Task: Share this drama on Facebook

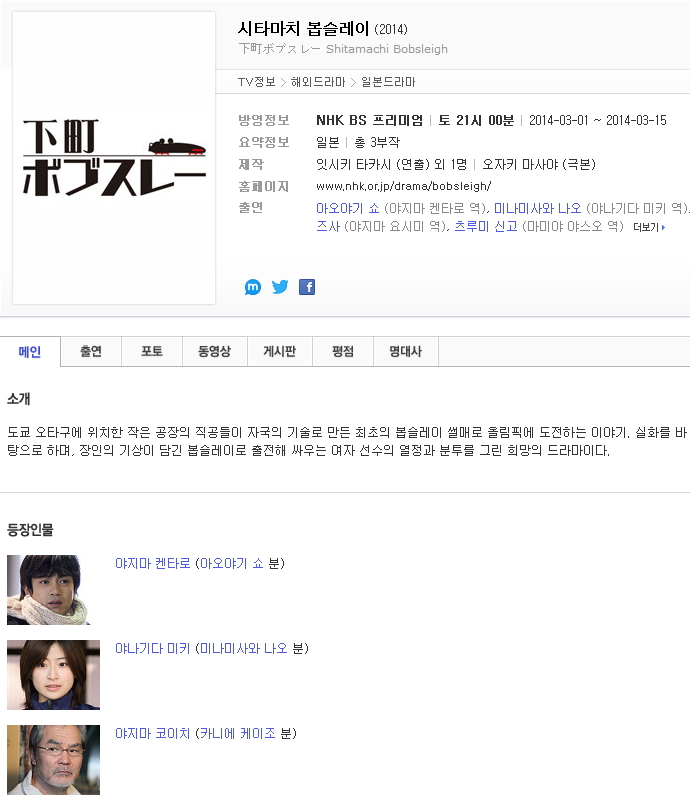Action: tap(307, 287)
